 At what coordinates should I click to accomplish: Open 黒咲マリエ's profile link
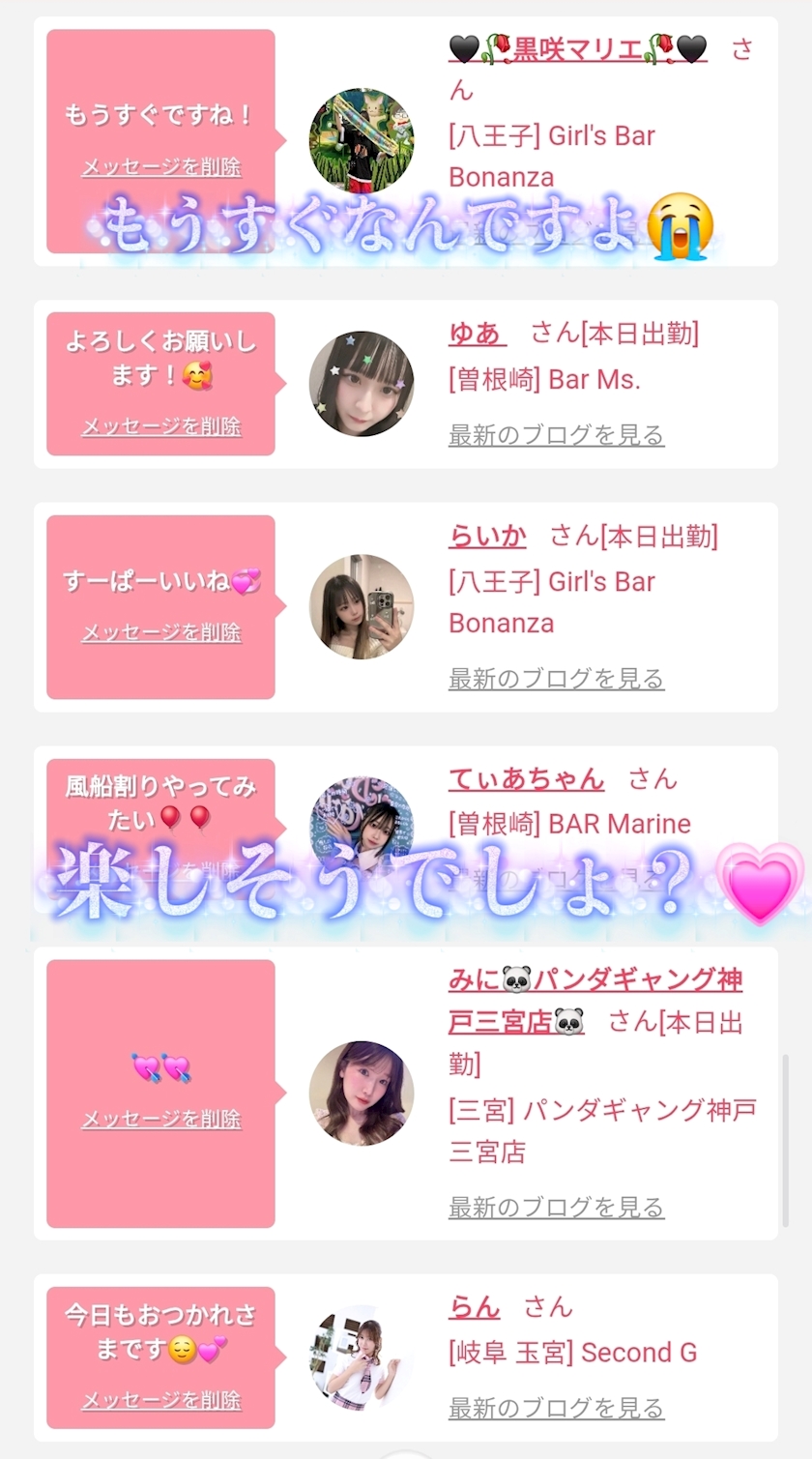click(x=578, y=48)
